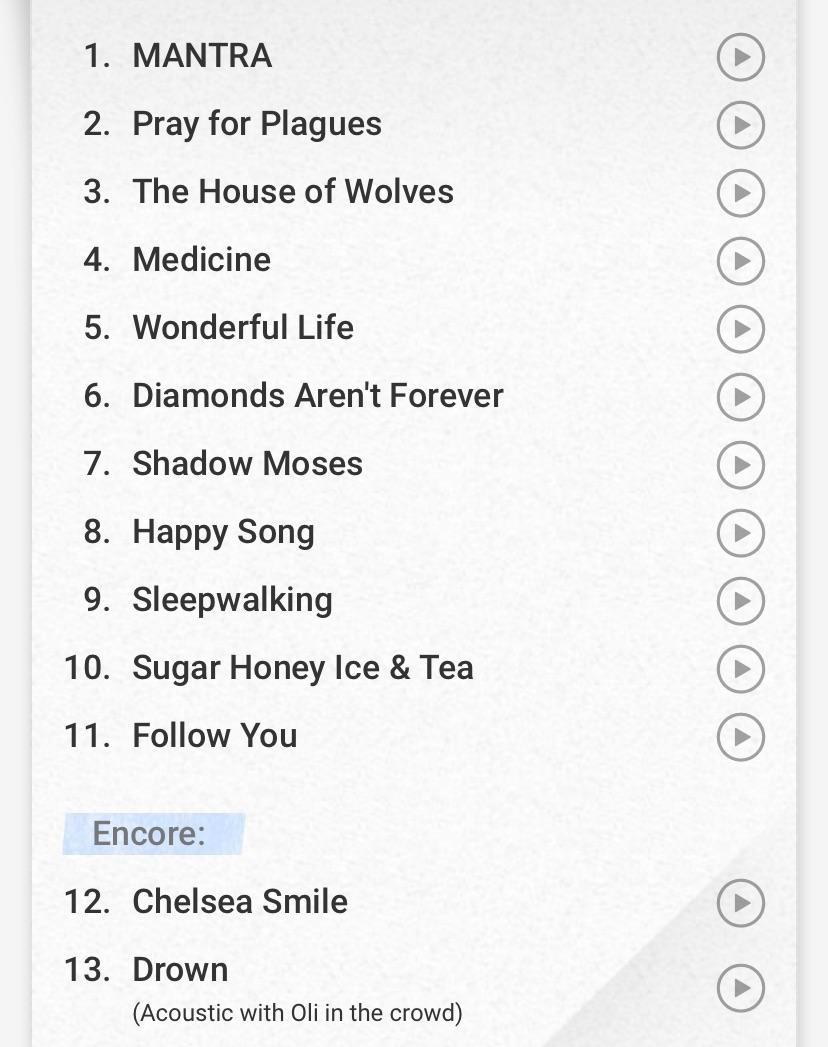This screenshot has width=828, height=1047.
Task: Click the highlighted Encore label
Action: (152, 833)
